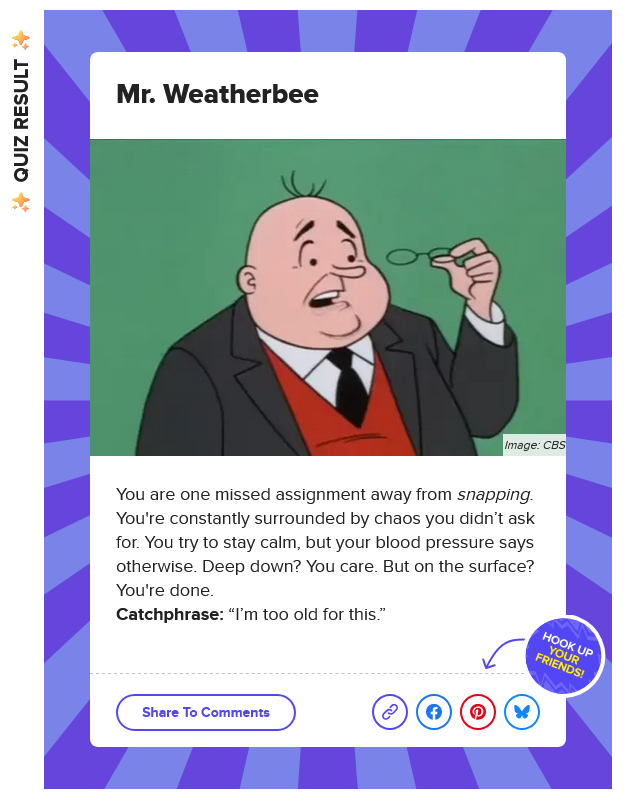The image size is (632, 797).
Task: Tap the Share To Comments button
Action: pyautogui.click(x=206, y=712)
